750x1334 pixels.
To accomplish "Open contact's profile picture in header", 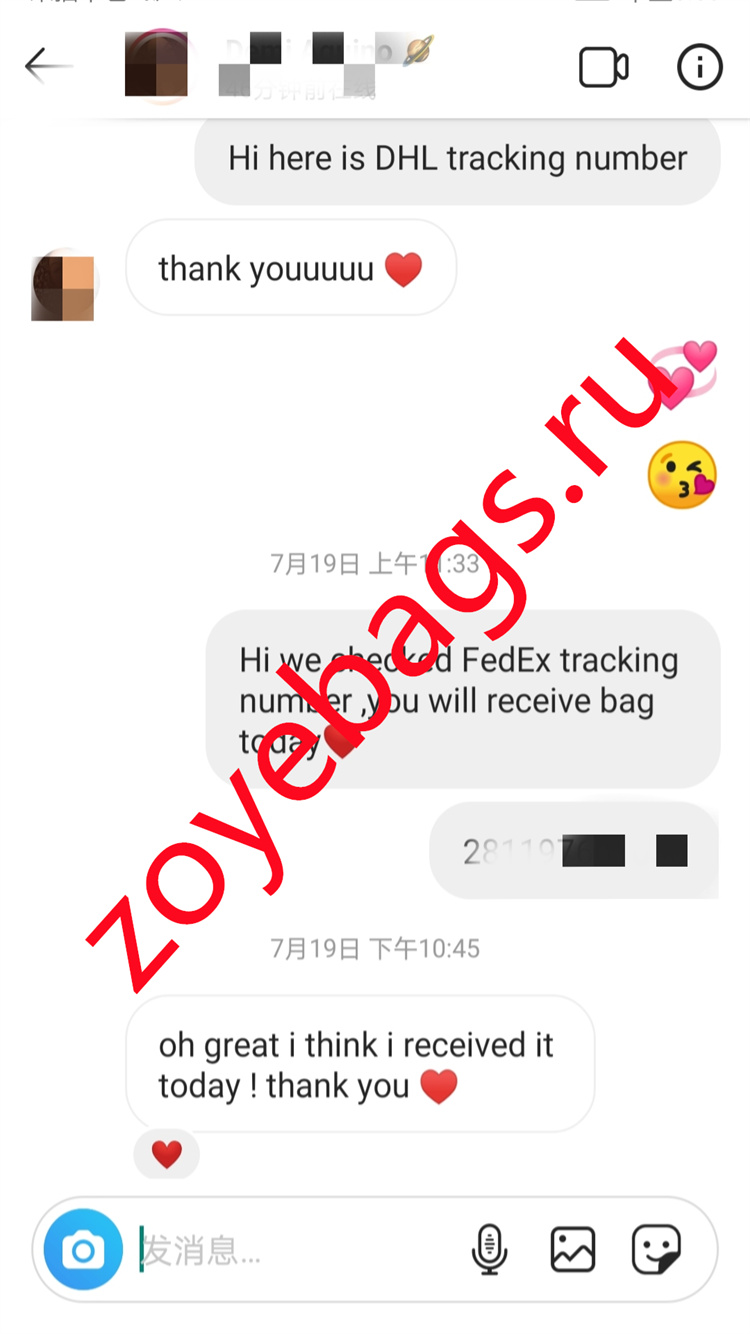I will click(x=156, y=65).
